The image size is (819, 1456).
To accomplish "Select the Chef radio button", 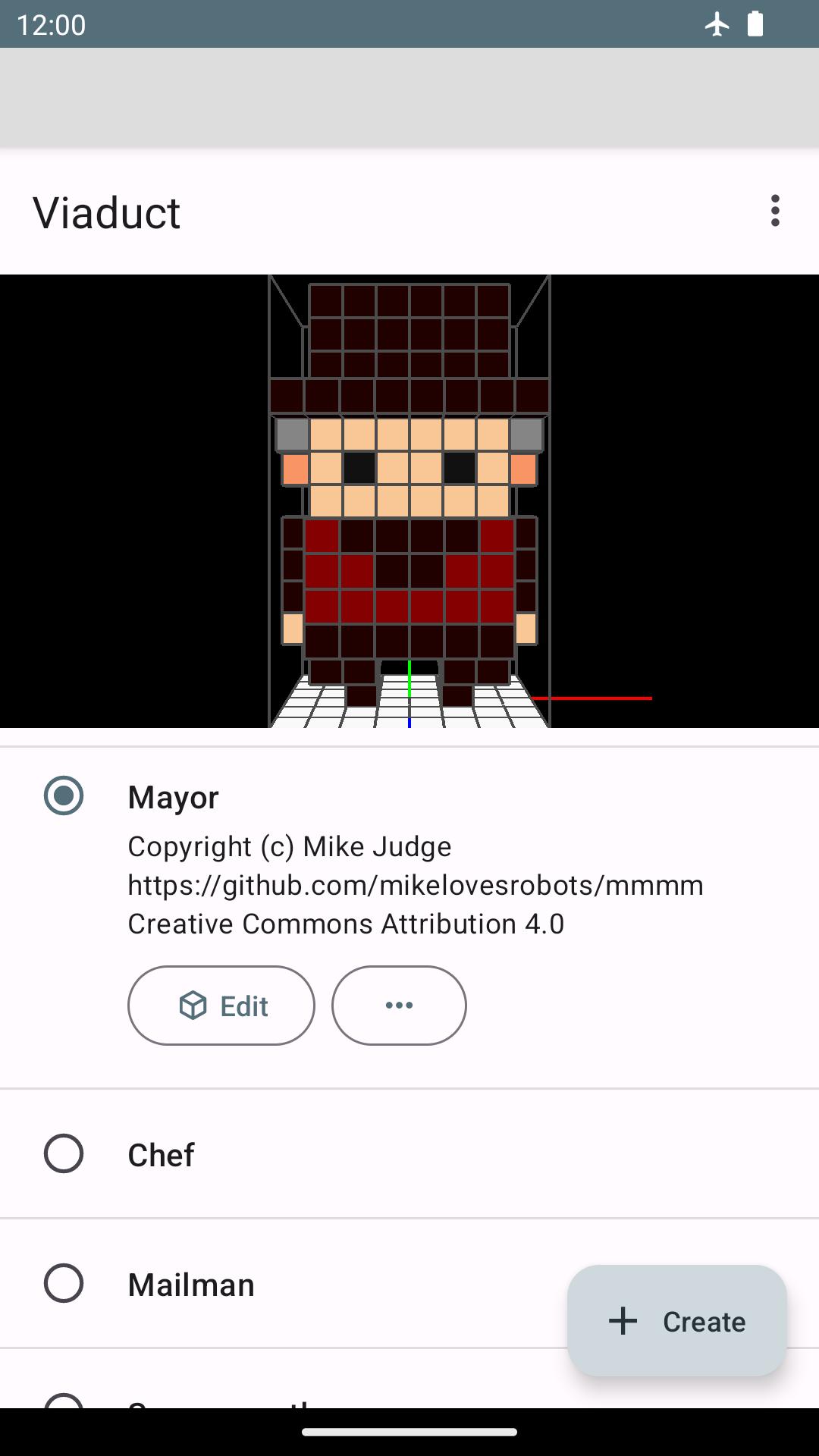I will point(64,1153).
